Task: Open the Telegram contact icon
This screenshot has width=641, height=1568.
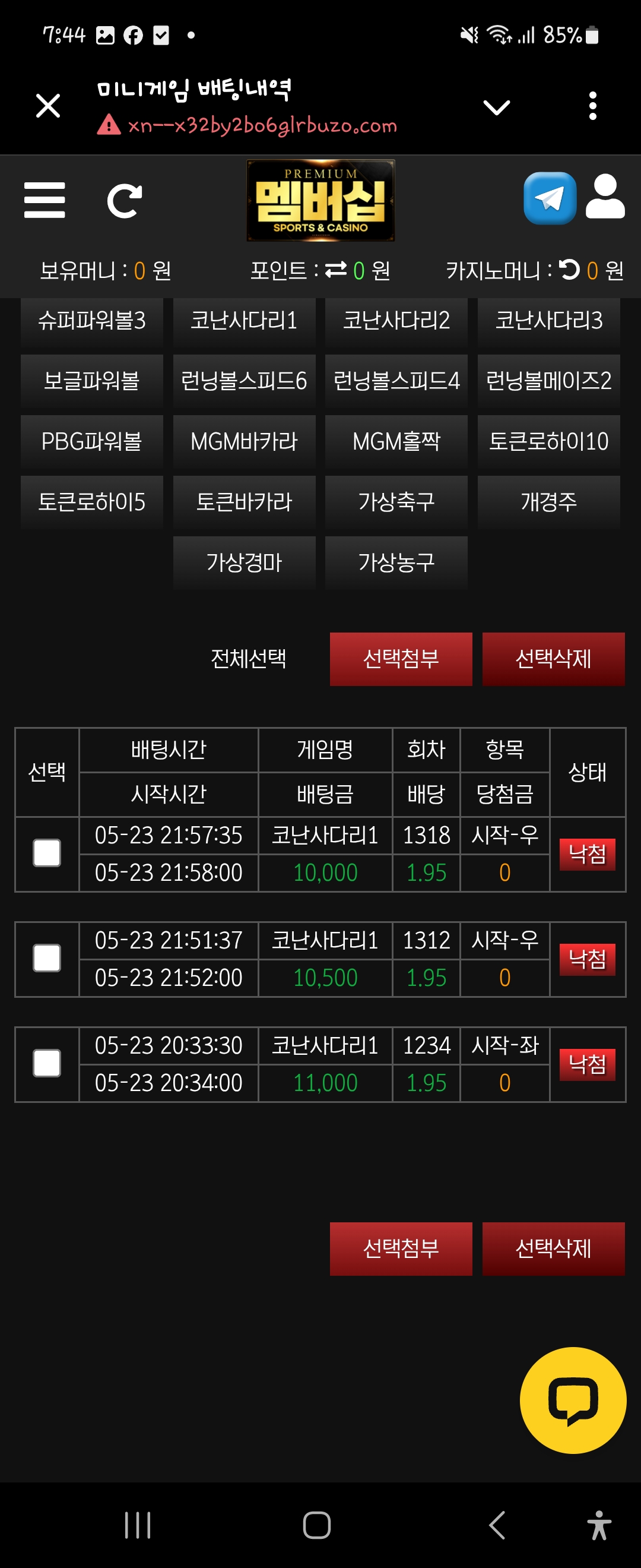Action: pos(550,198)
